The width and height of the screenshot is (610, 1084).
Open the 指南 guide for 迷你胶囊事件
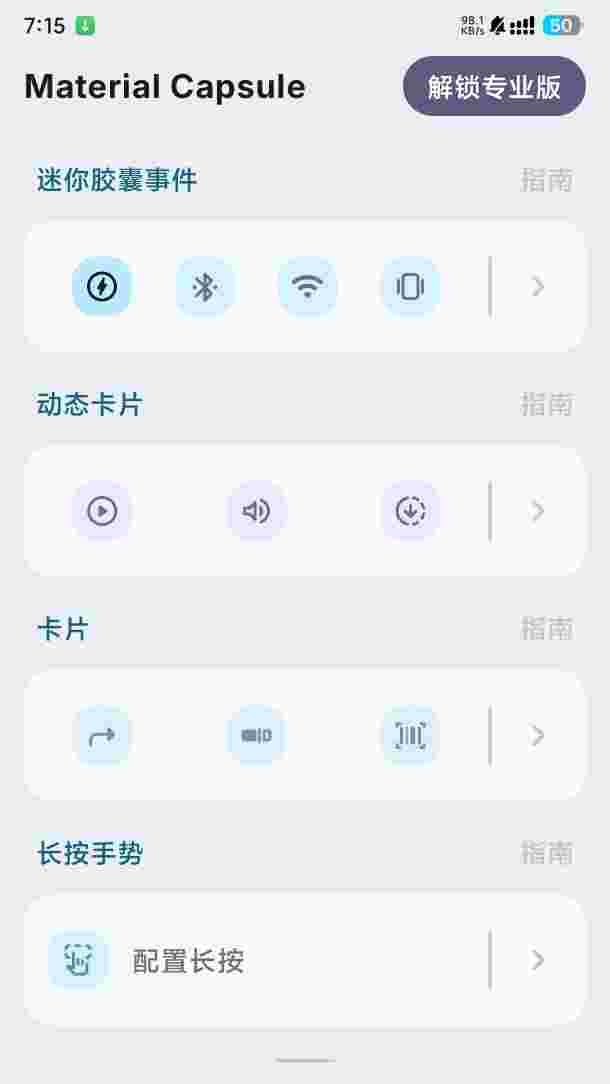(546, 180)
